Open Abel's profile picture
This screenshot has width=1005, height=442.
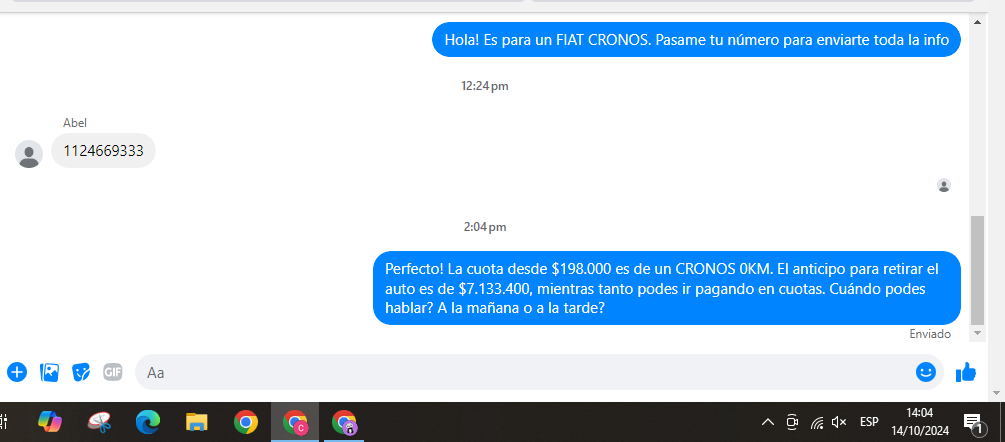[29, 153]
